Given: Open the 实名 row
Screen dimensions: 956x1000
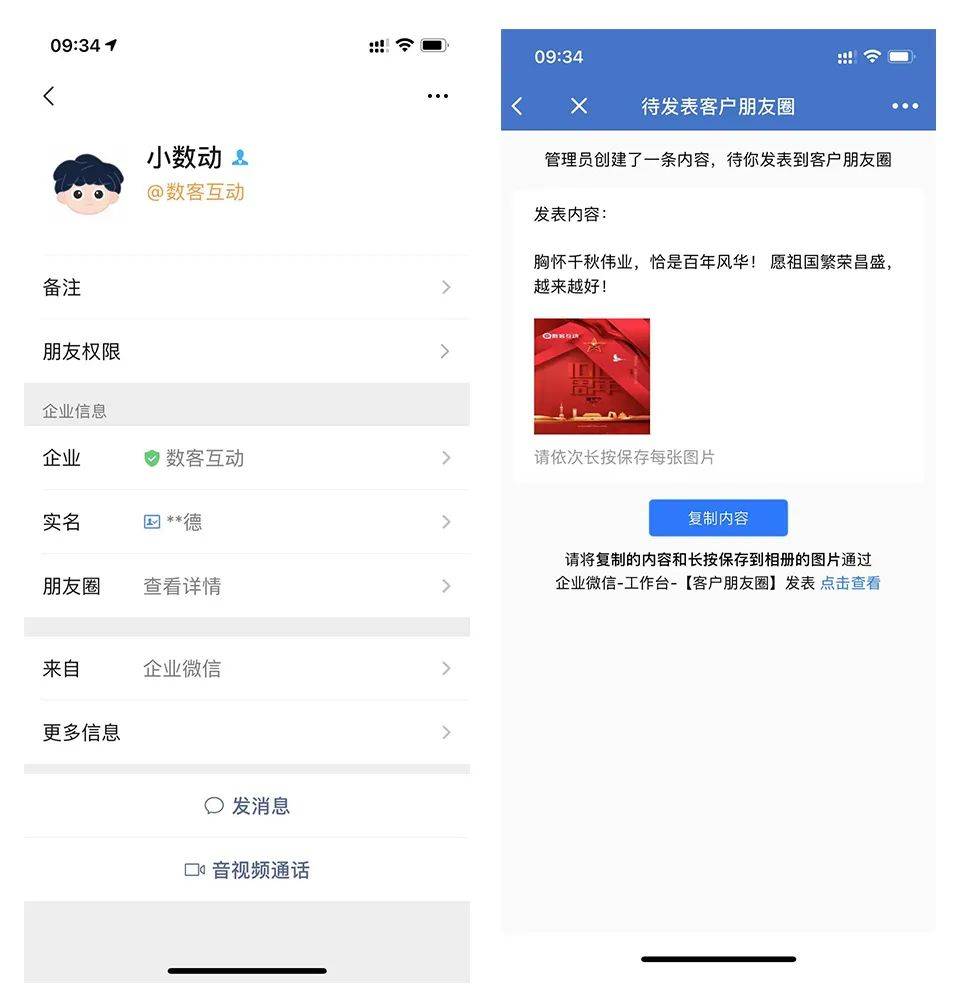Looking at the screenshot, I should (x=246, y=522).
